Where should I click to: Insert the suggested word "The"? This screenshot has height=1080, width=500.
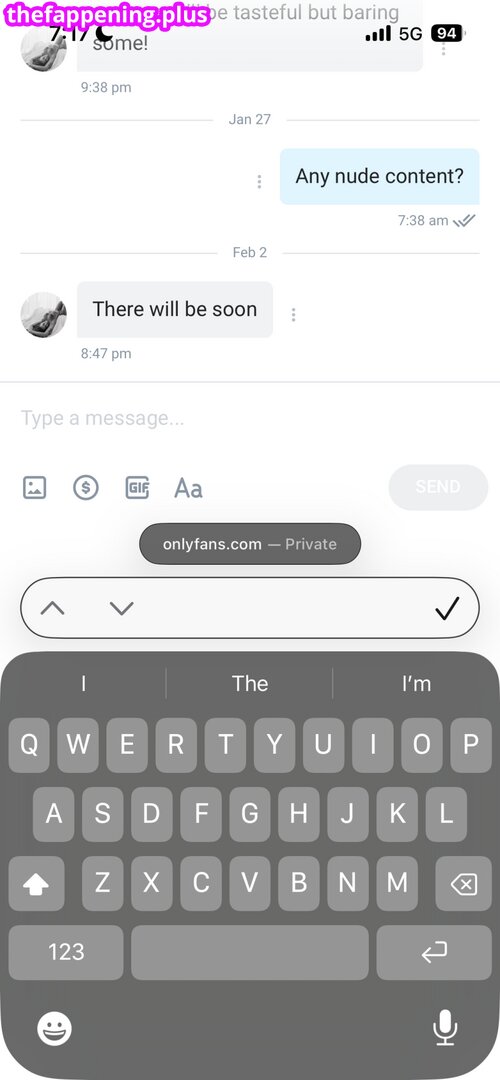pyautogui.click(x=249, y=683)
